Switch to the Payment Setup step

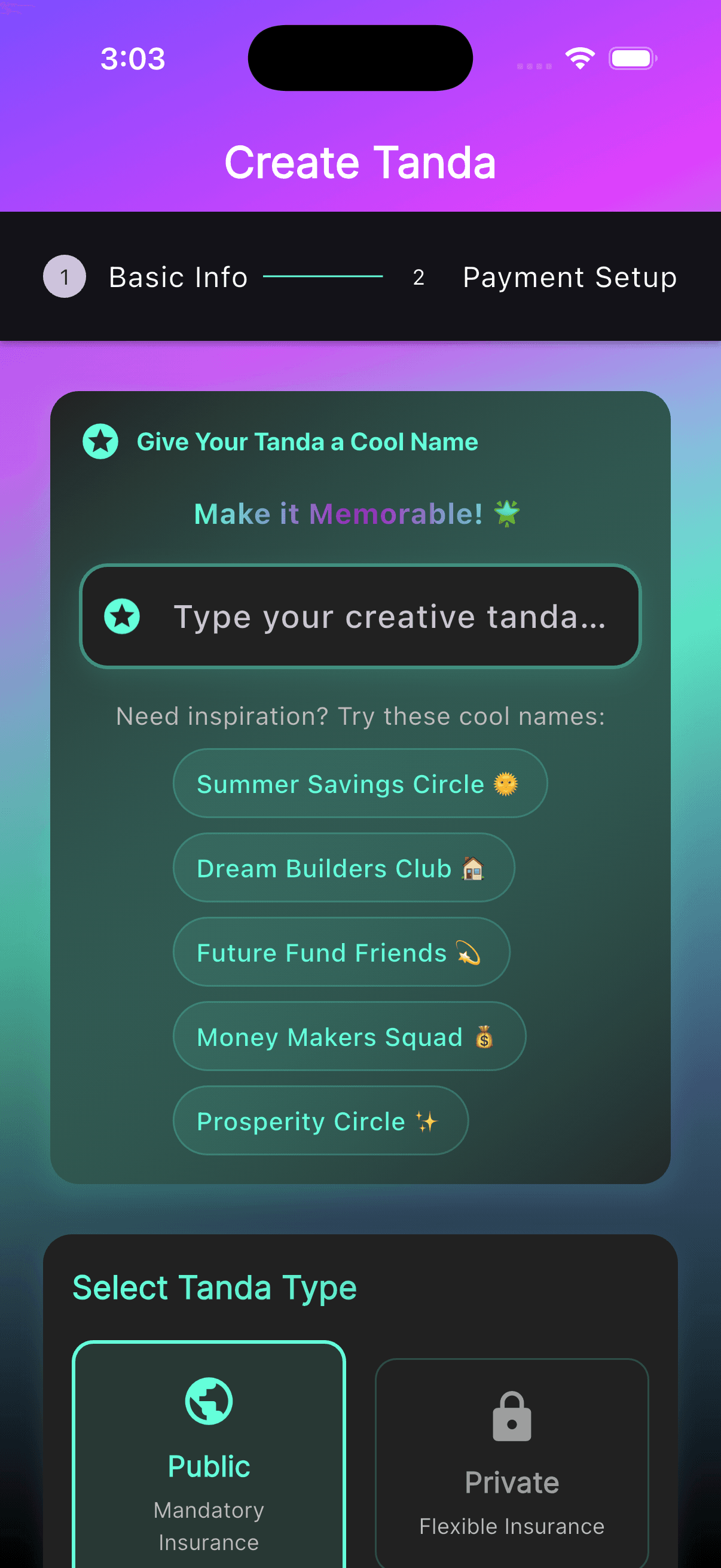point(570,277)
